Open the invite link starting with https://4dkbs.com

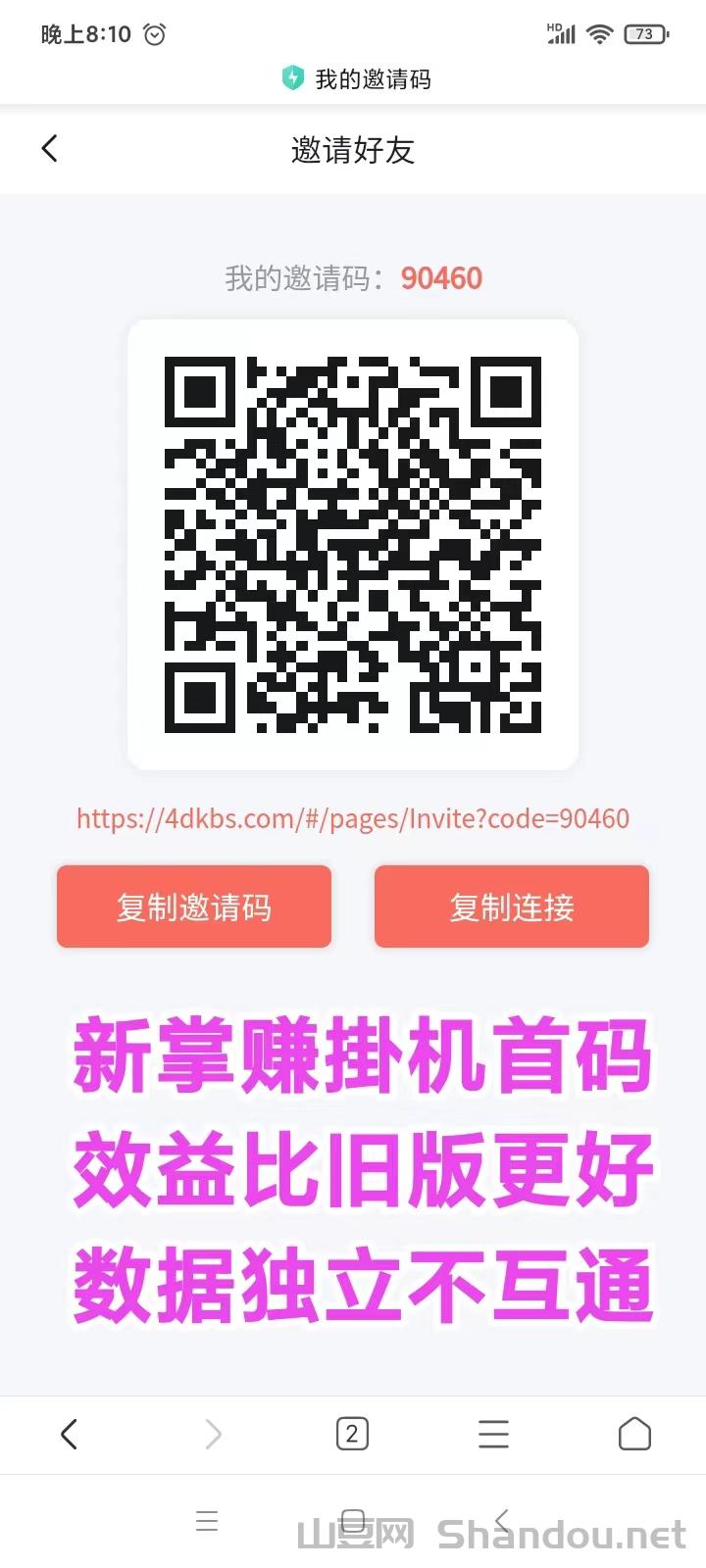(x=352, y=819)
